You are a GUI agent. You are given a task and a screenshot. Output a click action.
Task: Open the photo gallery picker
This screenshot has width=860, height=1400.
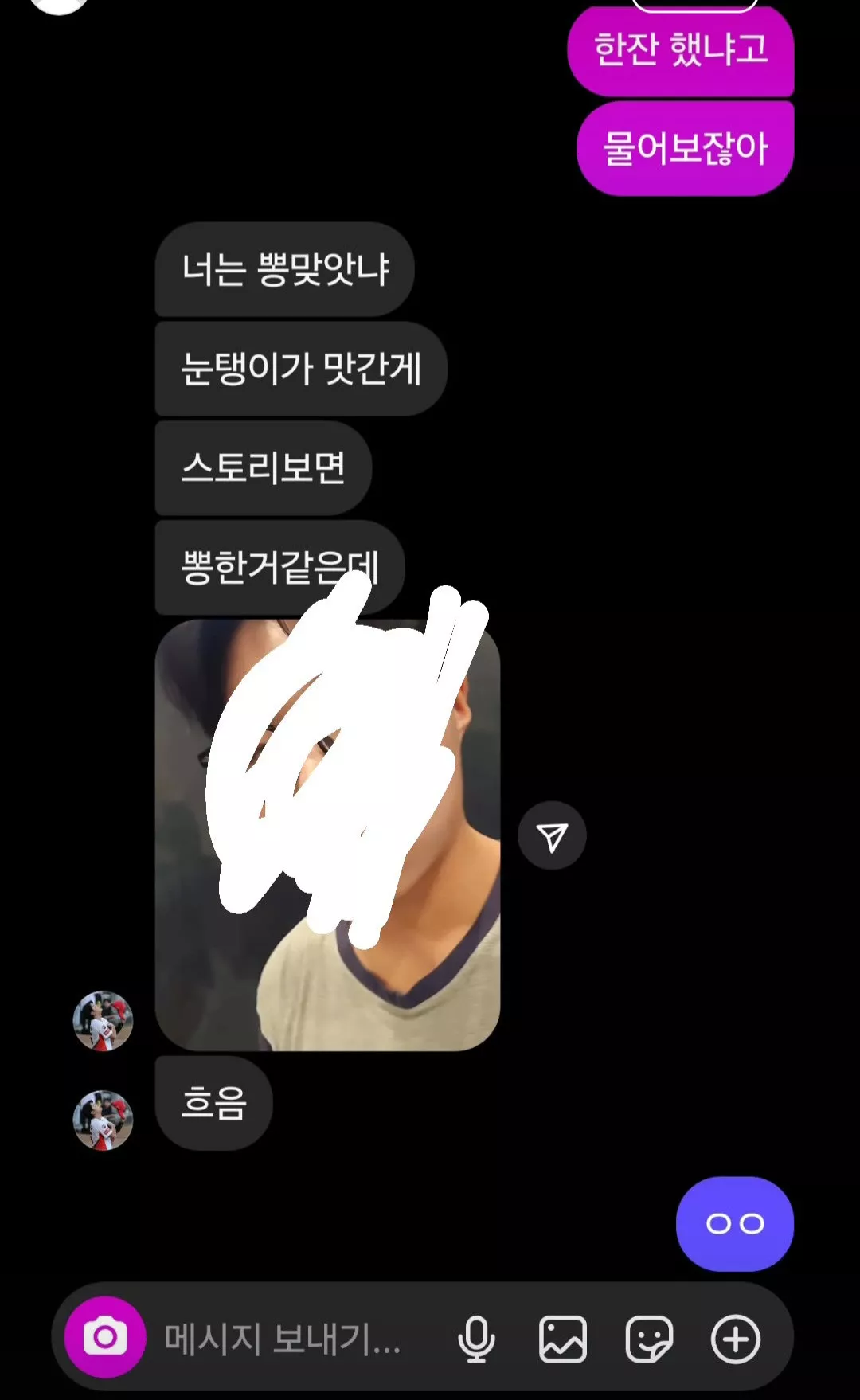click(563, 1339)
